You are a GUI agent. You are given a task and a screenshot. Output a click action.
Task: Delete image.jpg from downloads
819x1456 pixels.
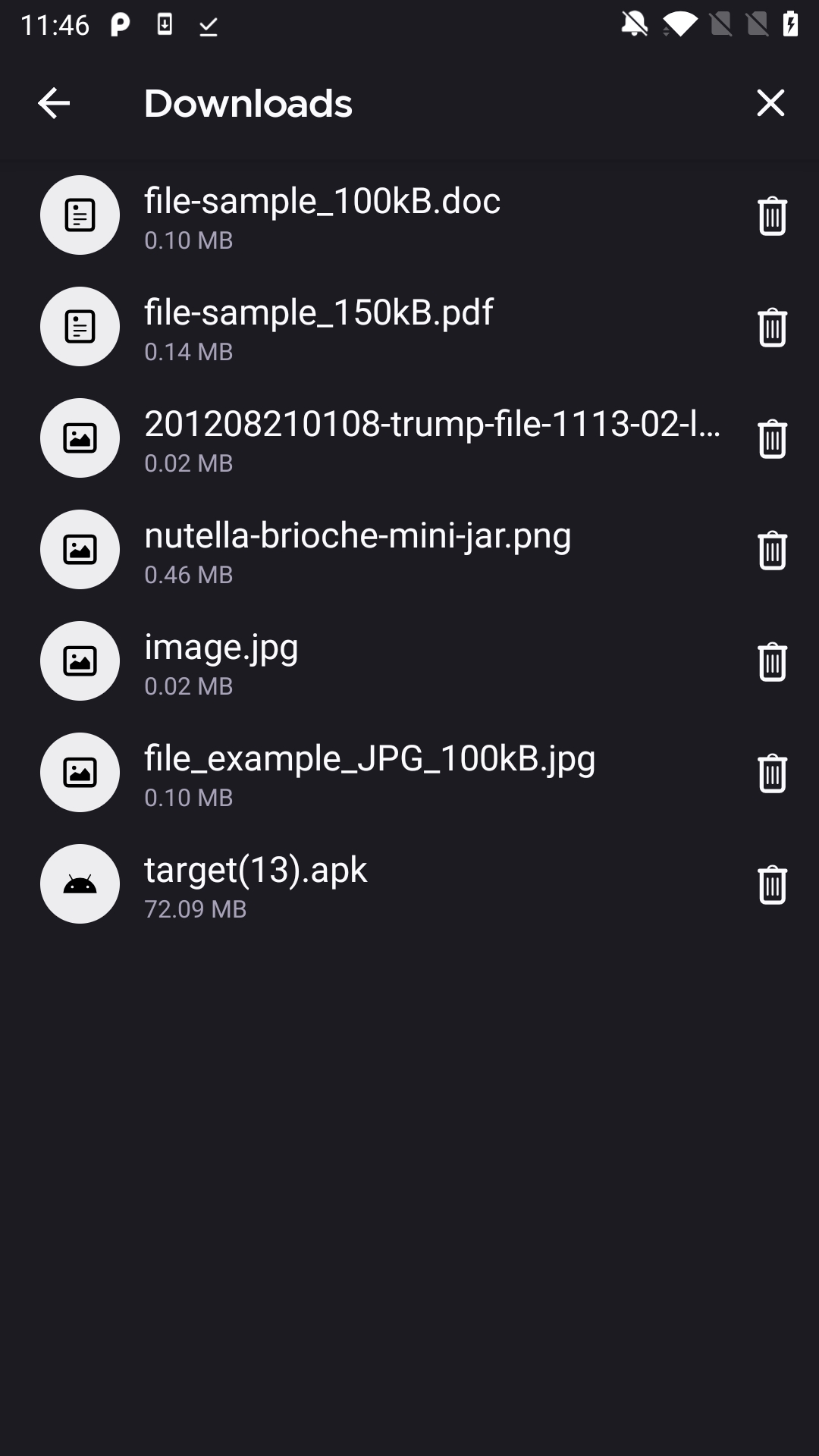772,662
